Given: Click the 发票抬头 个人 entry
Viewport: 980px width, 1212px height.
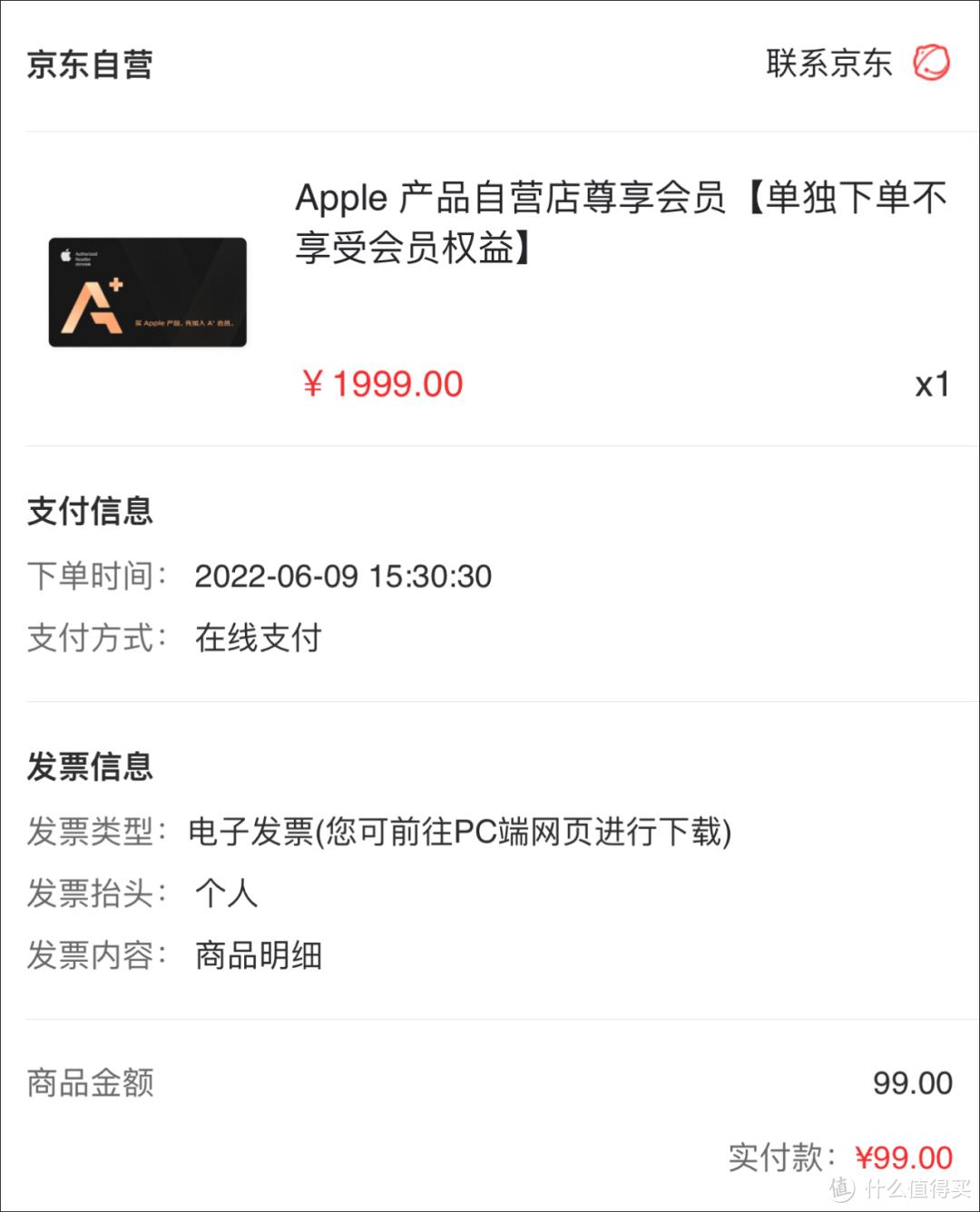Looking at the screenshot, I should (224, 894).
